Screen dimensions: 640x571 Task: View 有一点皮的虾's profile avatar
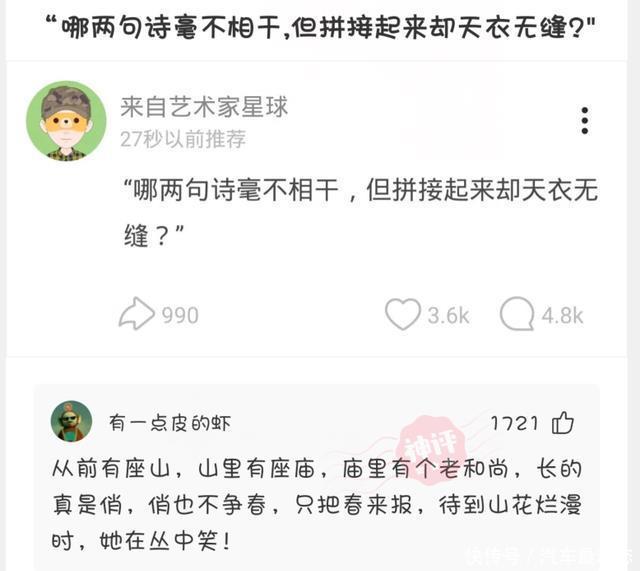click(x=71, y=422)
